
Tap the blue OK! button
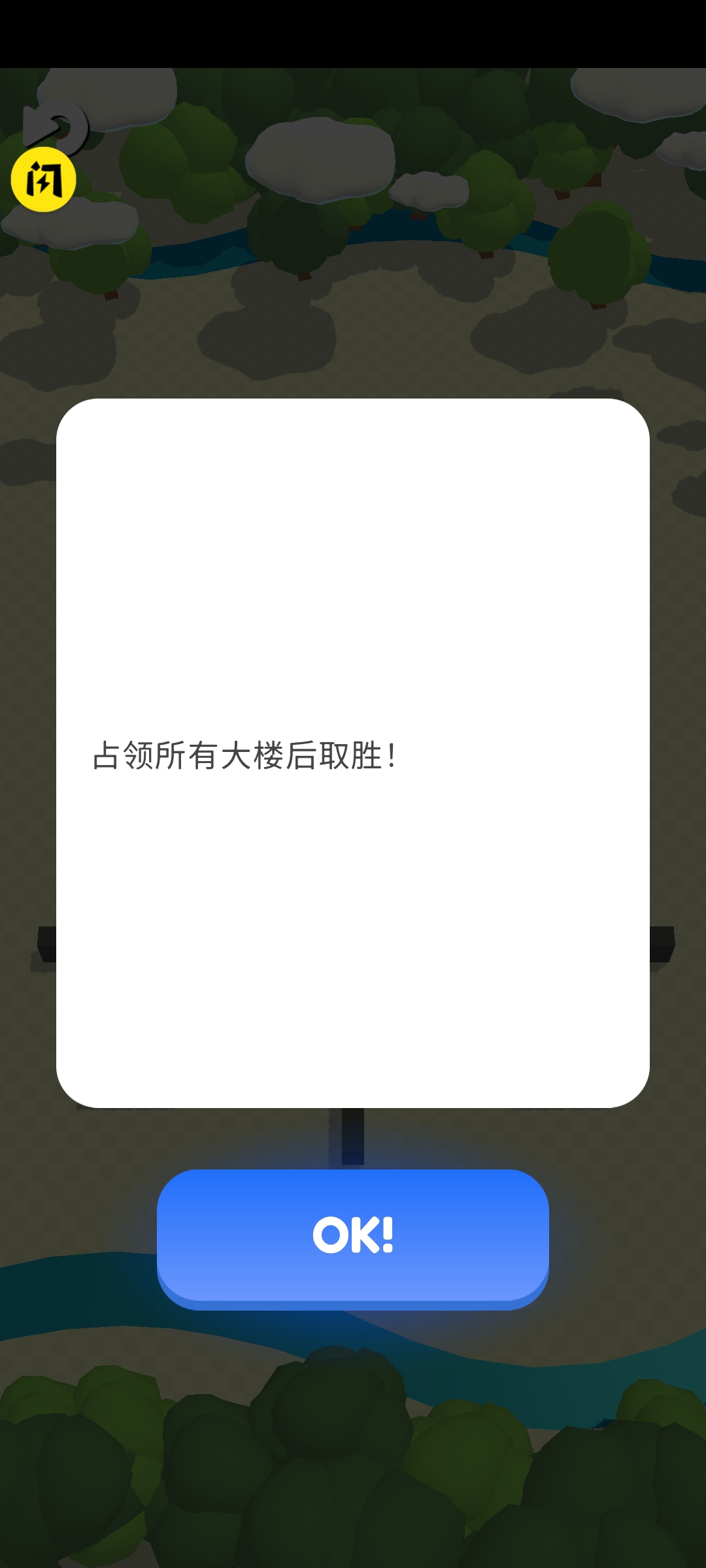pyautogui.click(x=352, y=1236)
